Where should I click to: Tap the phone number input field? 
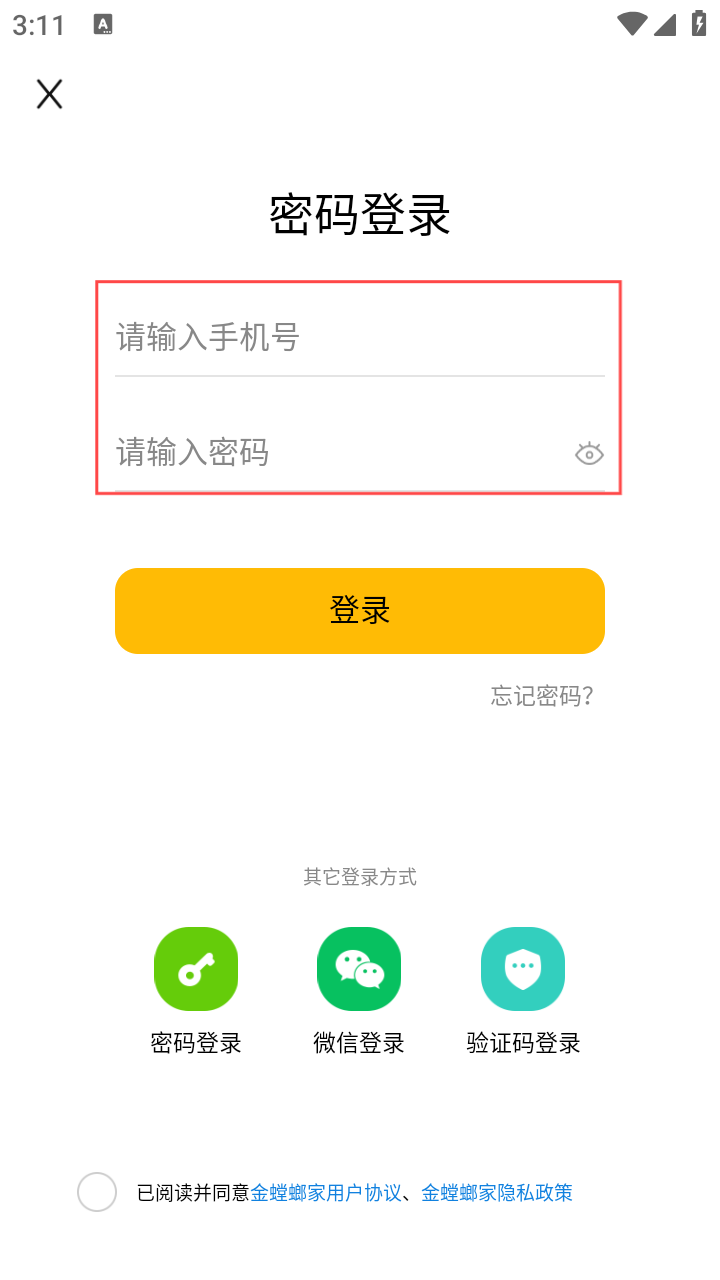[x=340, y=338]
